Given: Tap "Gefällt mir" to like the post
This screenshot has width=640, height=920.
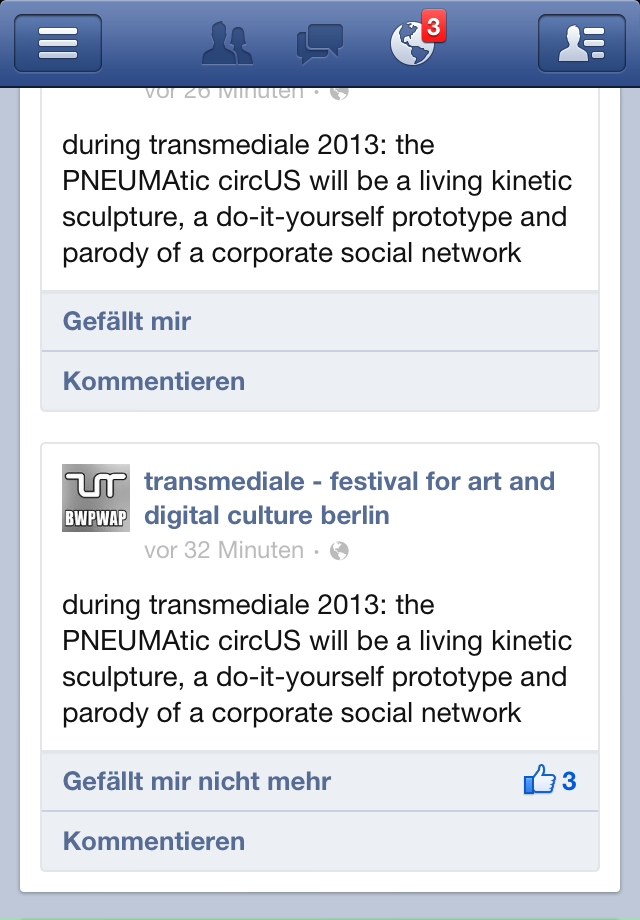Looking at the screenshot, I should (127, 321).
